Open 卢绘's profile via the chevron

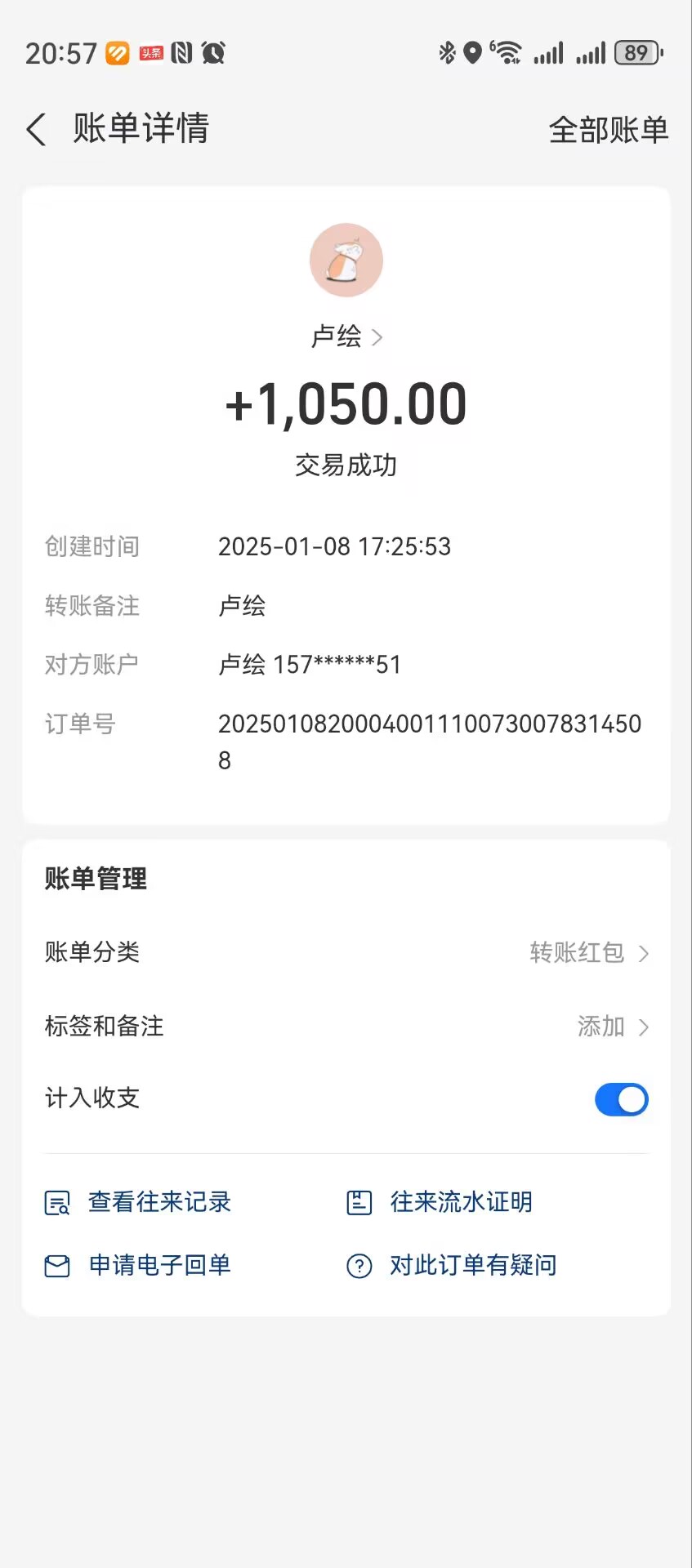377,337
